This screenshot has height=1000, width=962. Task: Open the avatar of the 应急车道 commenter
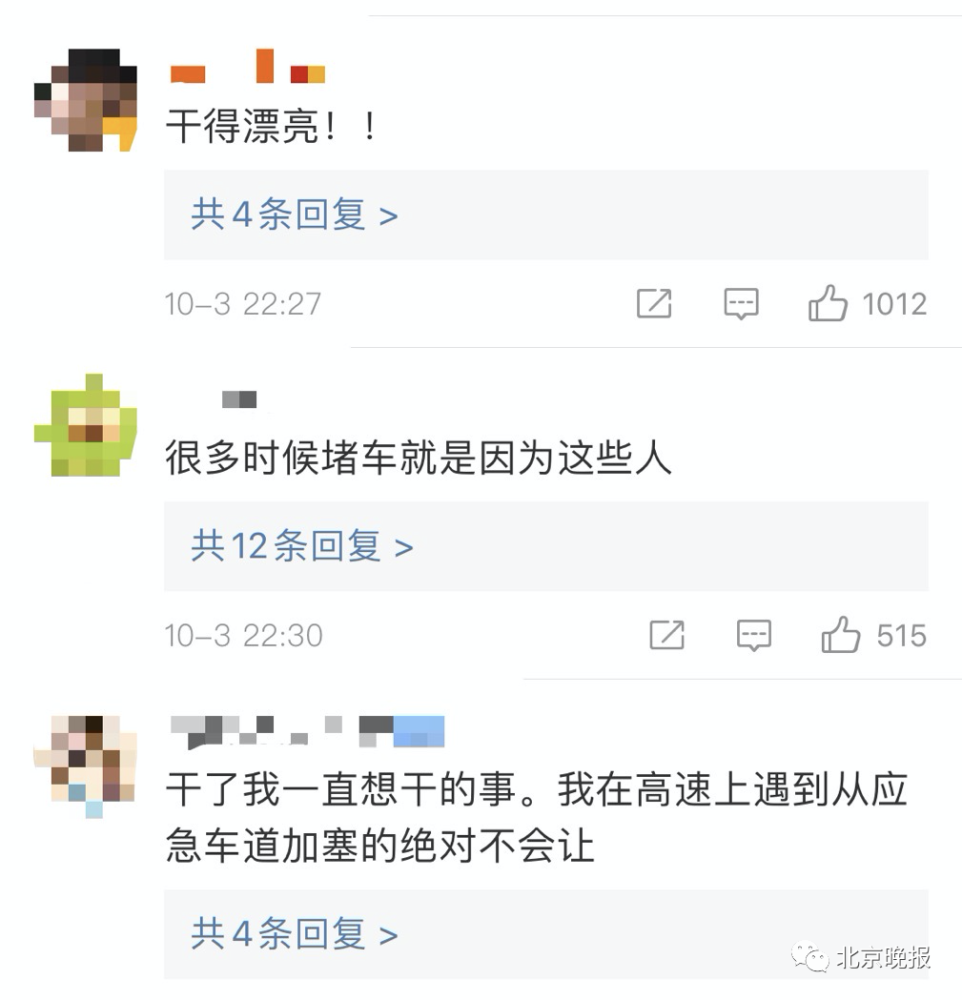point(86,760)
